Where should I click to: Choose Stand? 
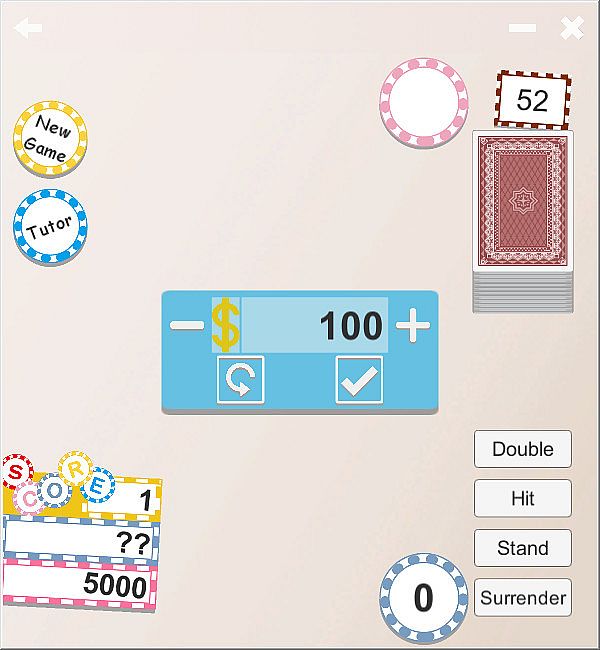click(x=522, y=548)
